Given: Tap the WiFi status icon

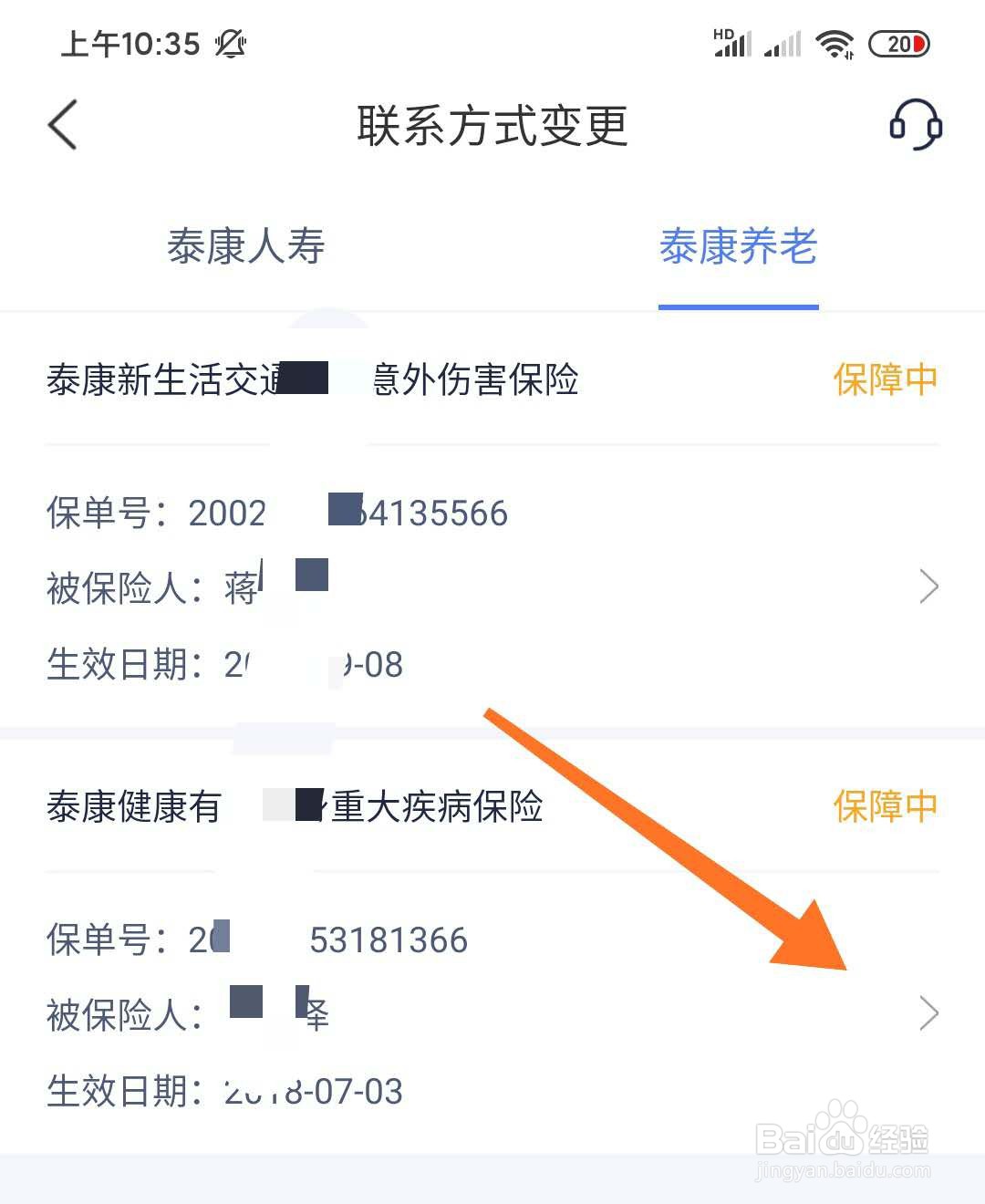Looking at the screenshot, I should pyautogui.click(x=833, y=43).
